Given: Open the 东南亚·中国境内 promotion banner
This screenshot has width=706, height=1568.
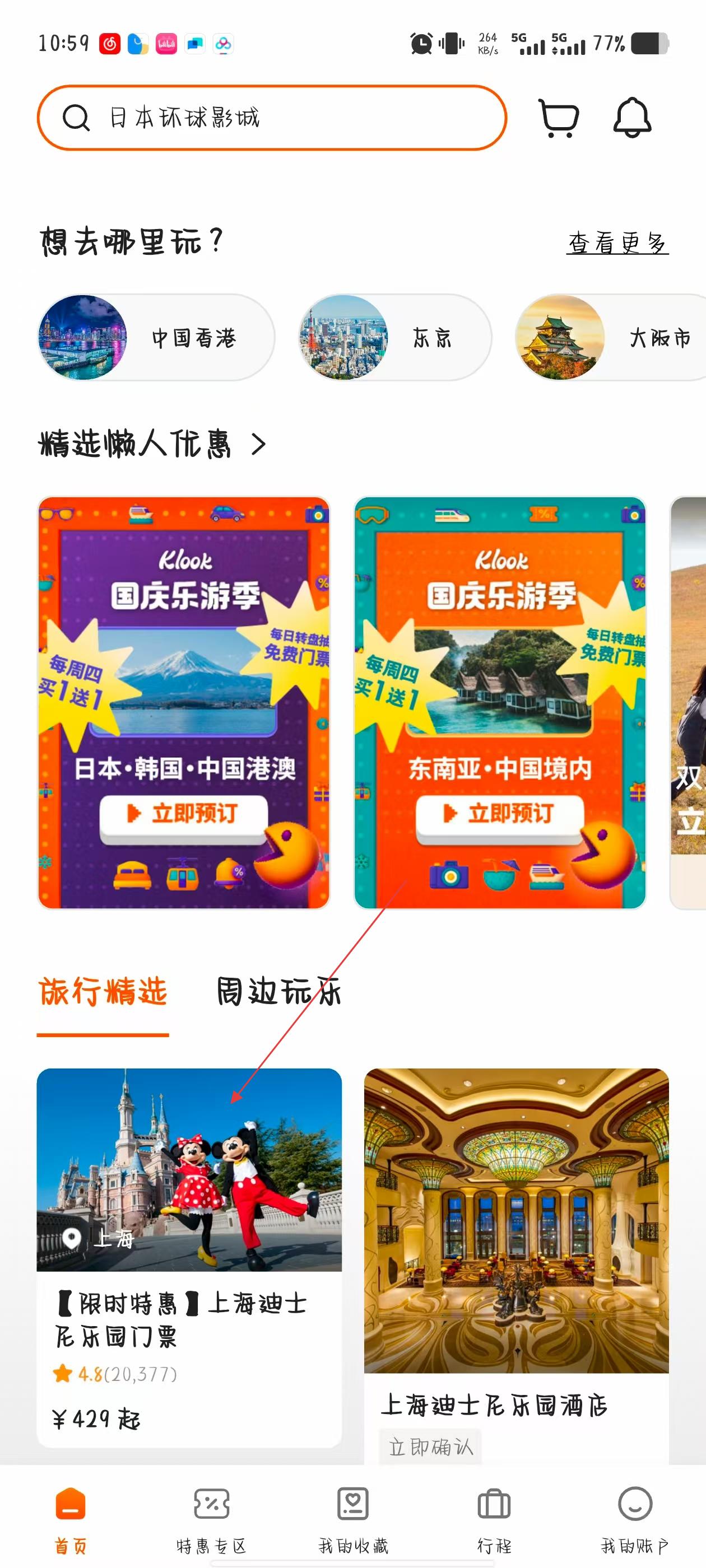Looking at the screenshot, I should [x=499, y=703].
